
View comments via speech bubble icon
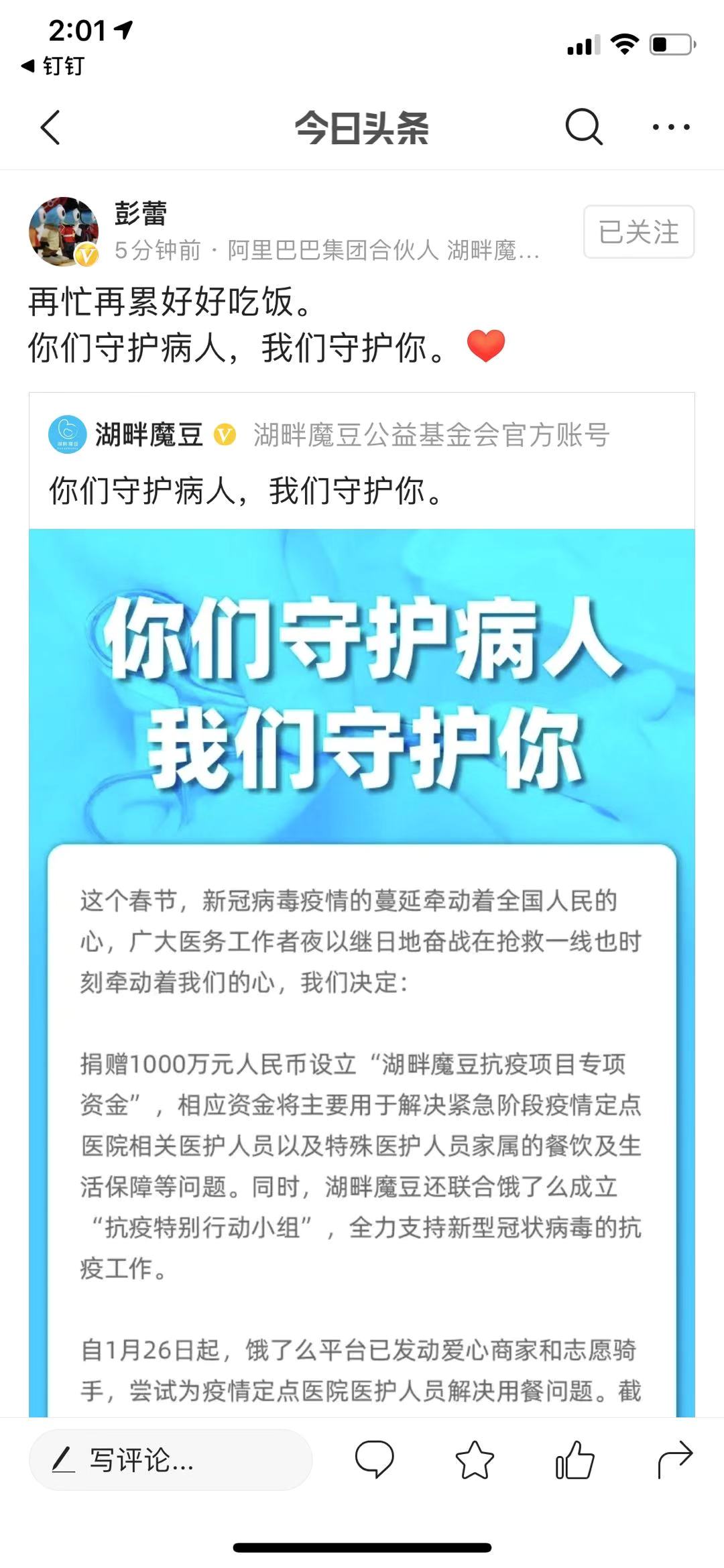pos(374,1459)
